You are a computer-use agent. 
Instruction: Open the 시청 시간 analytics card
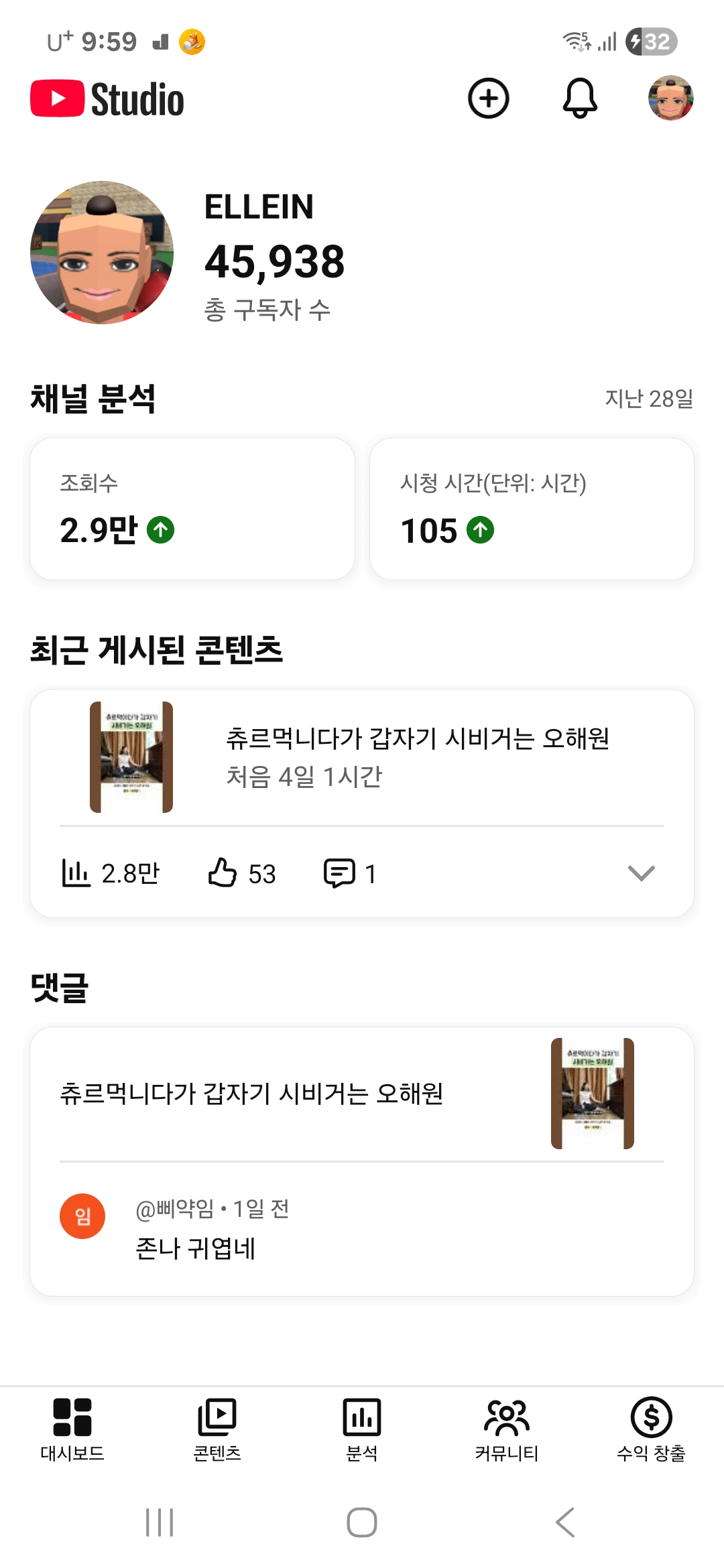pyautogui.click(x=532, y=509)
